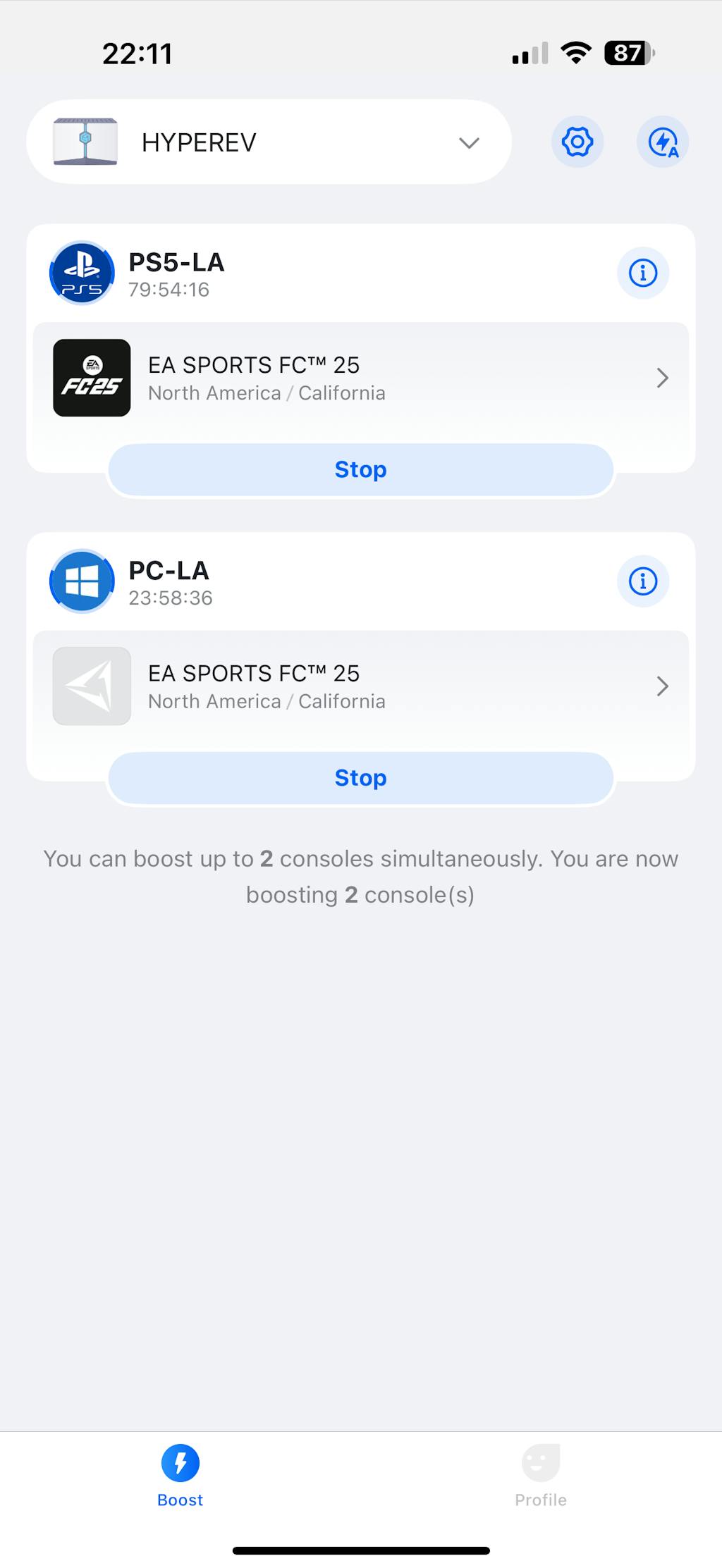Open device settings with the gear icon
The width and height of the screenshot is (722, 1568).
[x=577, y=142]
